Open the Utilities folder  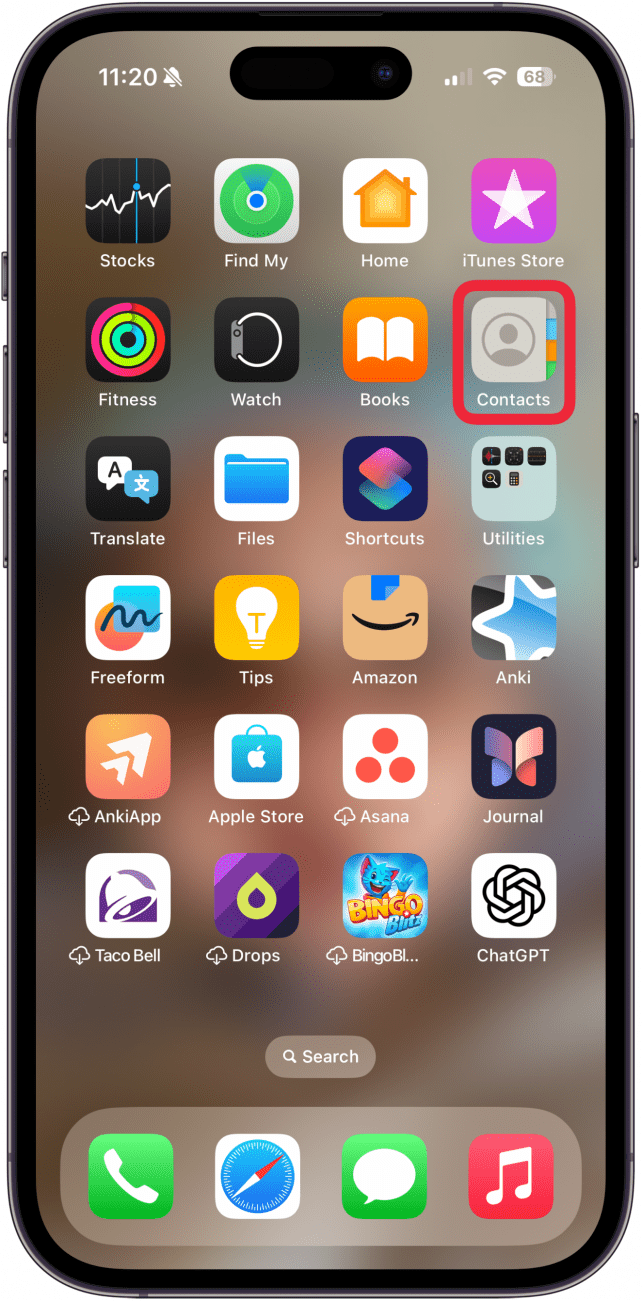(513, 479)
